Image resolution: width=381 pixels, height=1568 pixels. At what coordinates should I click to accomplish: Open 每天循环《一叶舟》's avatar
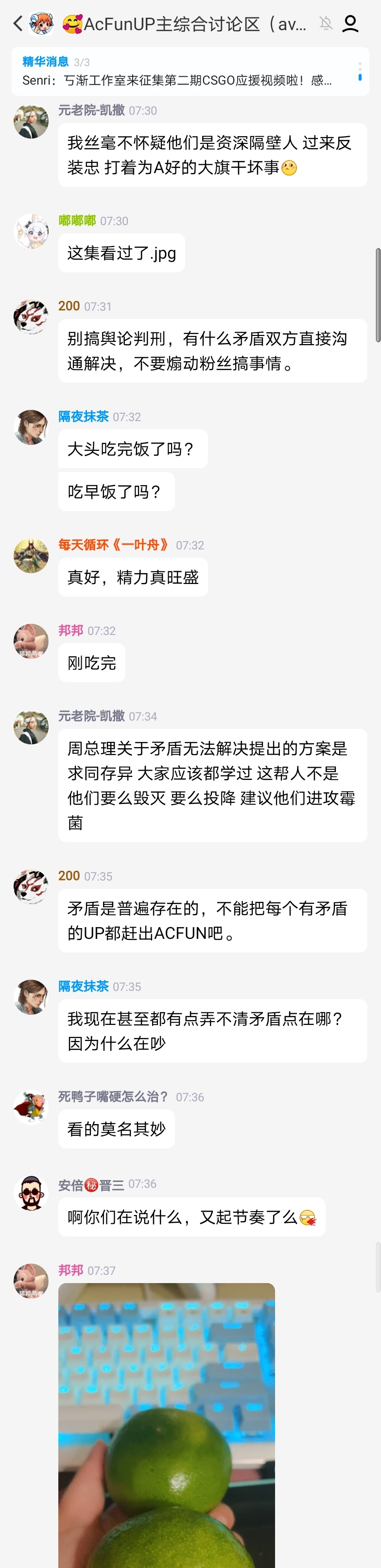tap(31, 556)
